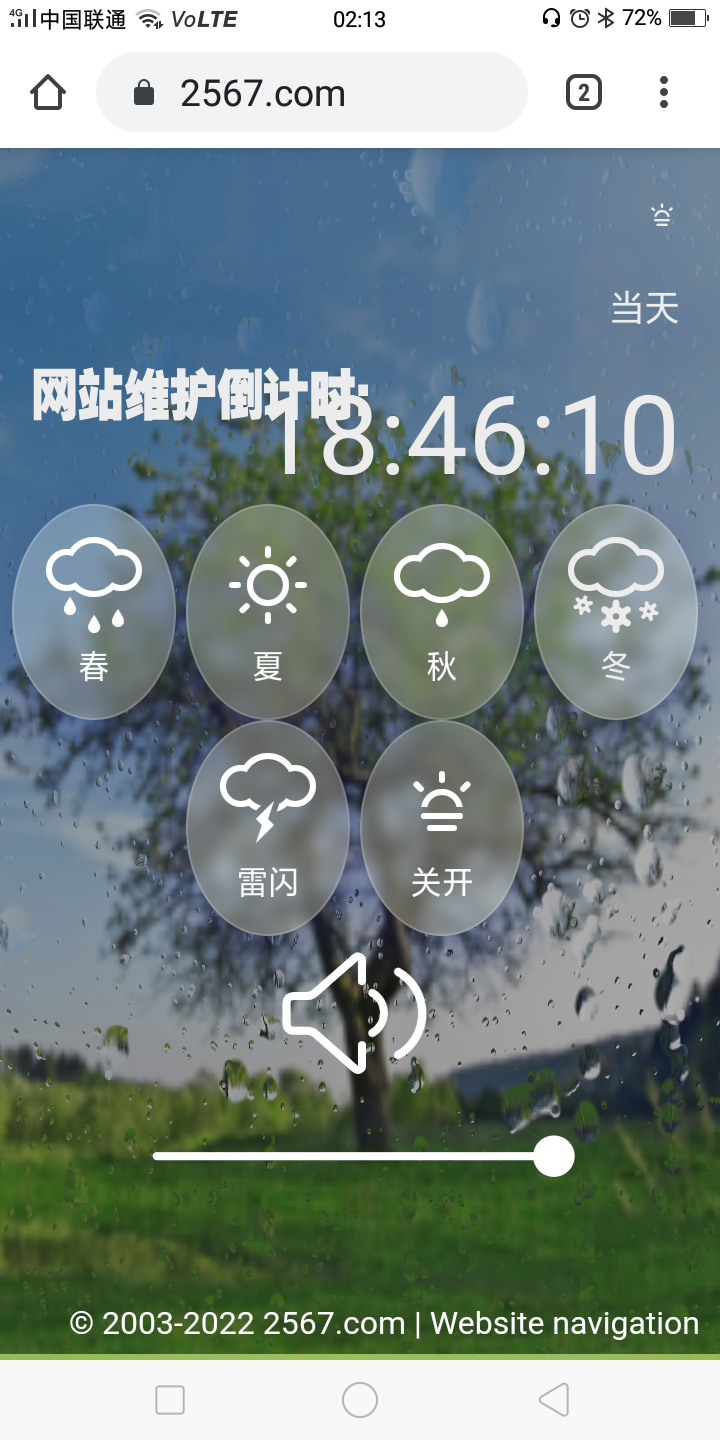The image size is (720, 1440).
Task: Select the 夏 summer sun effect icon
Action: [x=267, y=612]
